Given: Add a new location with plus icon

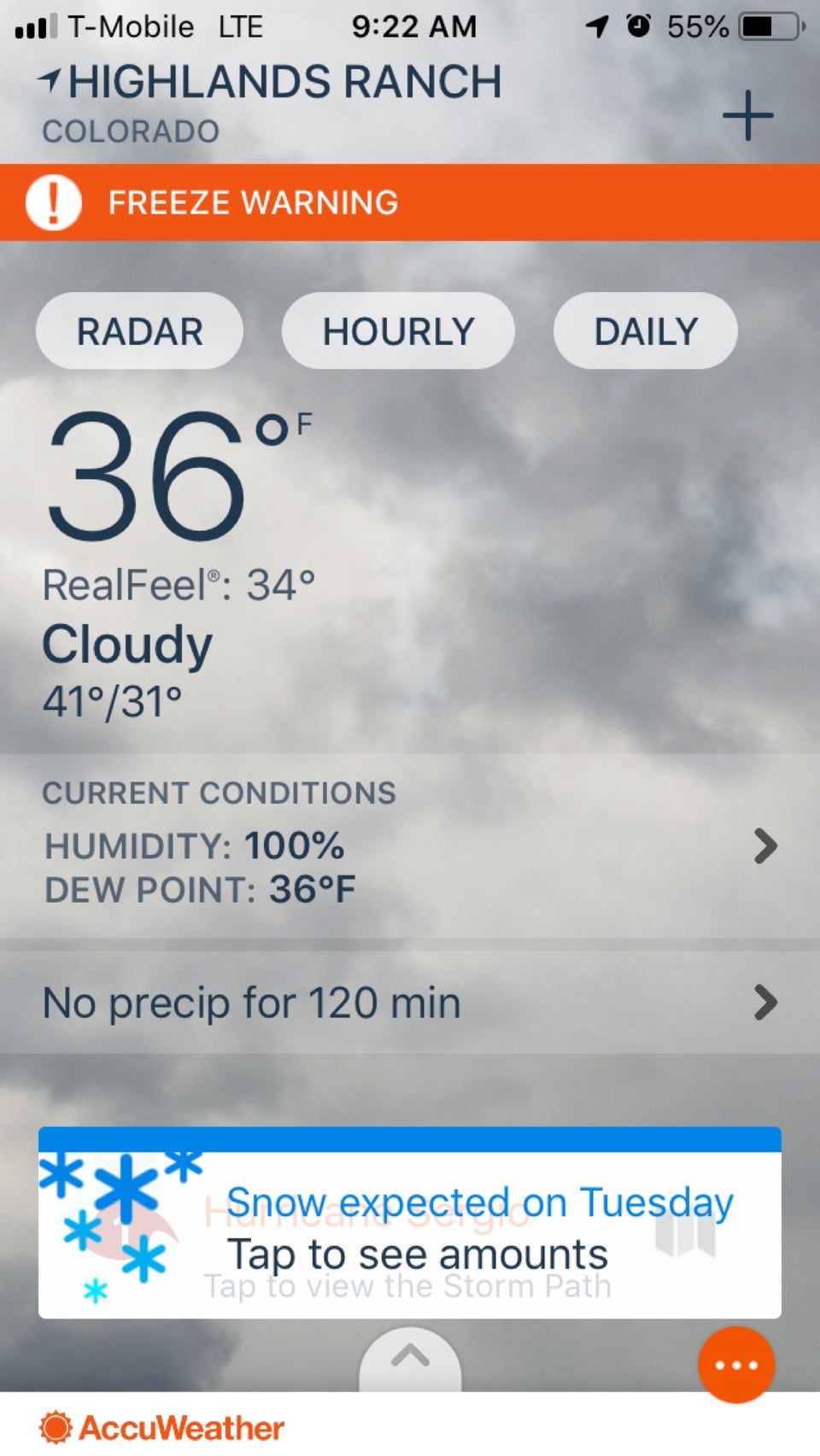Looking at the screenshot, I should (x=747, y=115).
